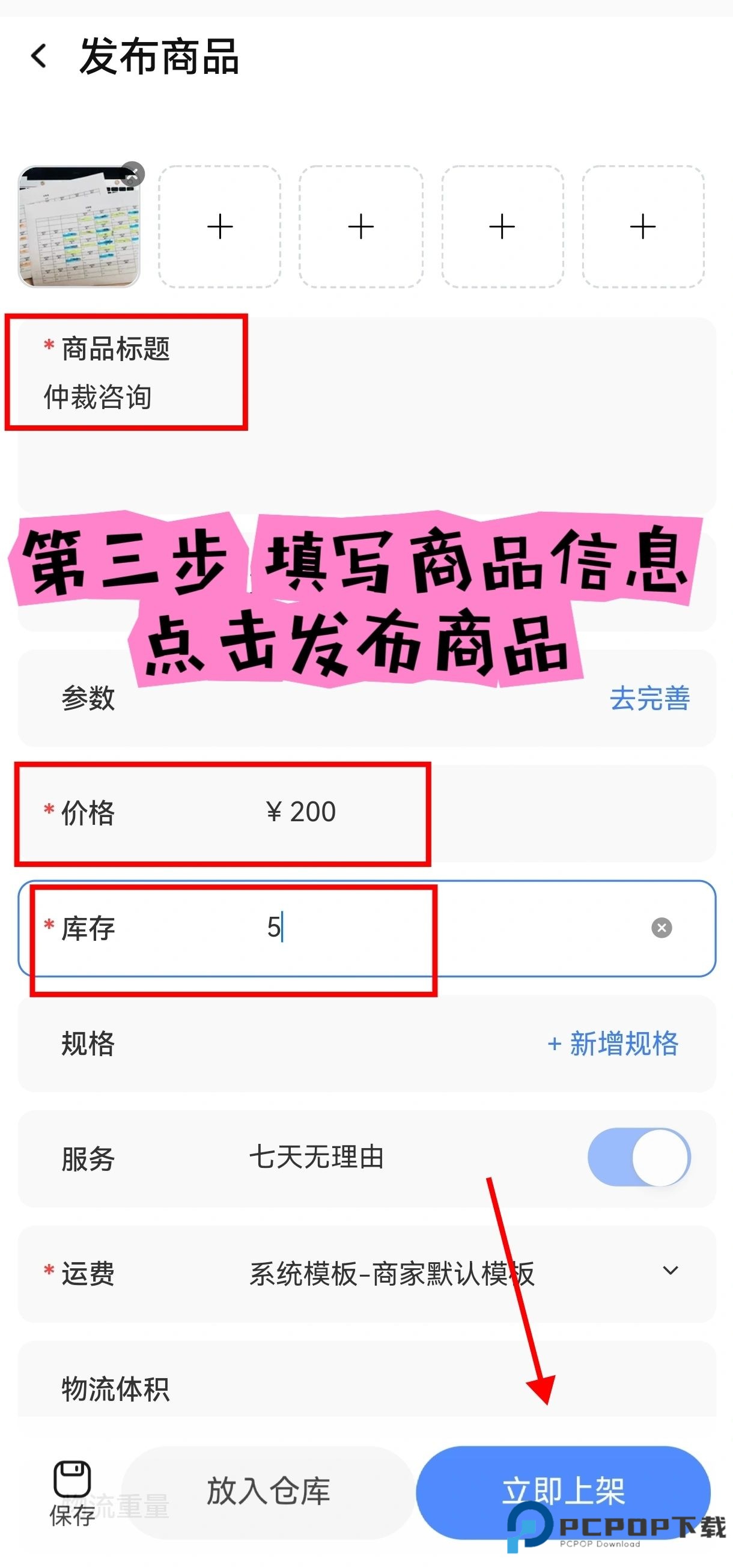Remove the uploaded product image via its X icon
The image size is (733, 1568).
pyautogui.click(x=133, y=175)
